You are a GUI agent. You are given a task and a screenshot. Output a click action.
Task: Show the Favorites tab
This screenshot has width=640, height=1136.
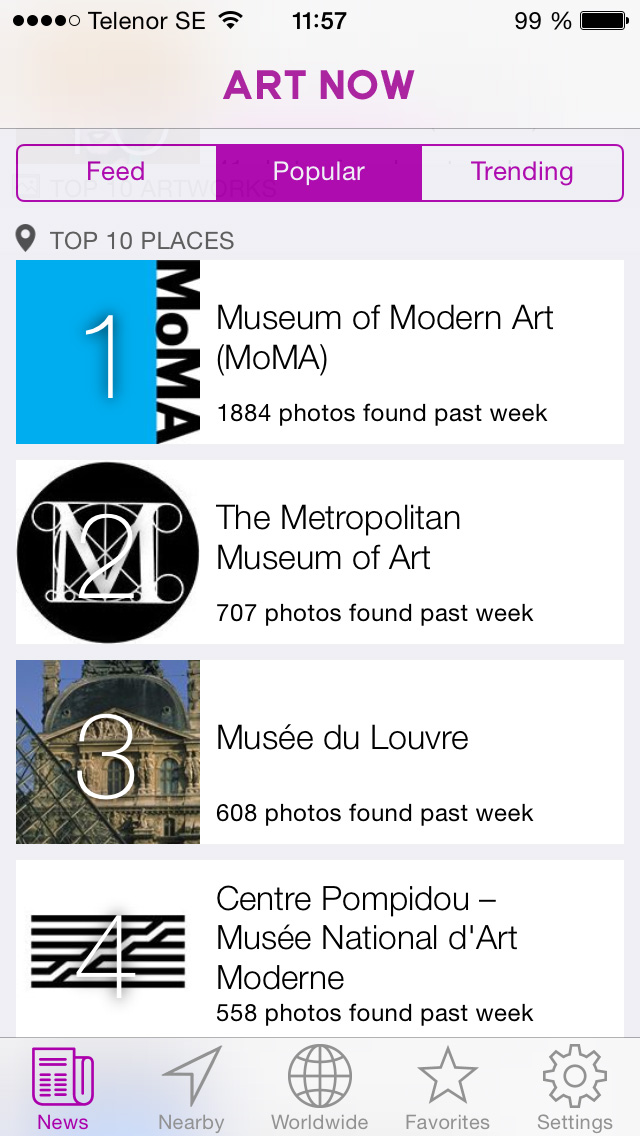click(x=447, y=1088)
